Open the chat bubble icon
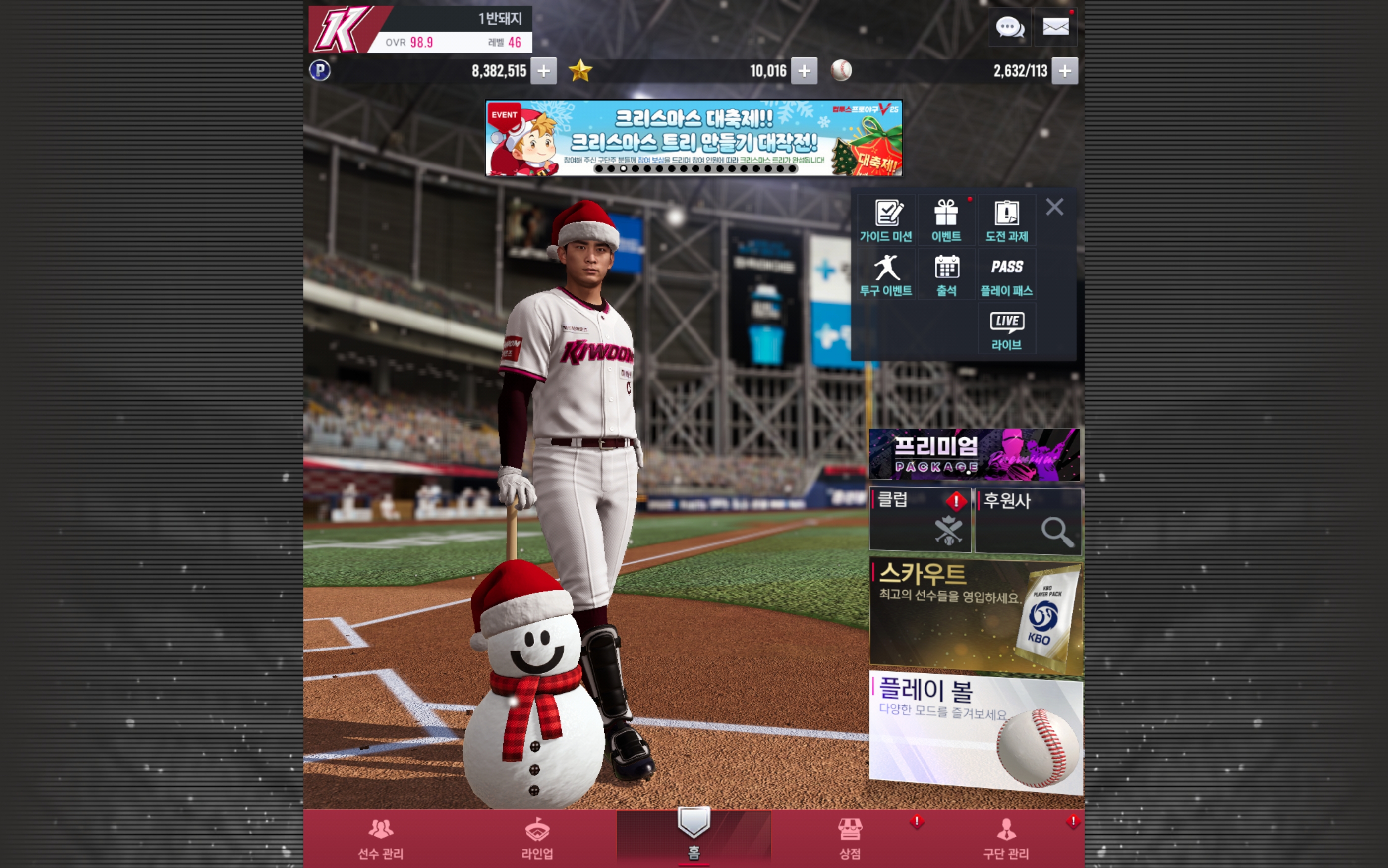1388x868 pixels. point(1010,27)
